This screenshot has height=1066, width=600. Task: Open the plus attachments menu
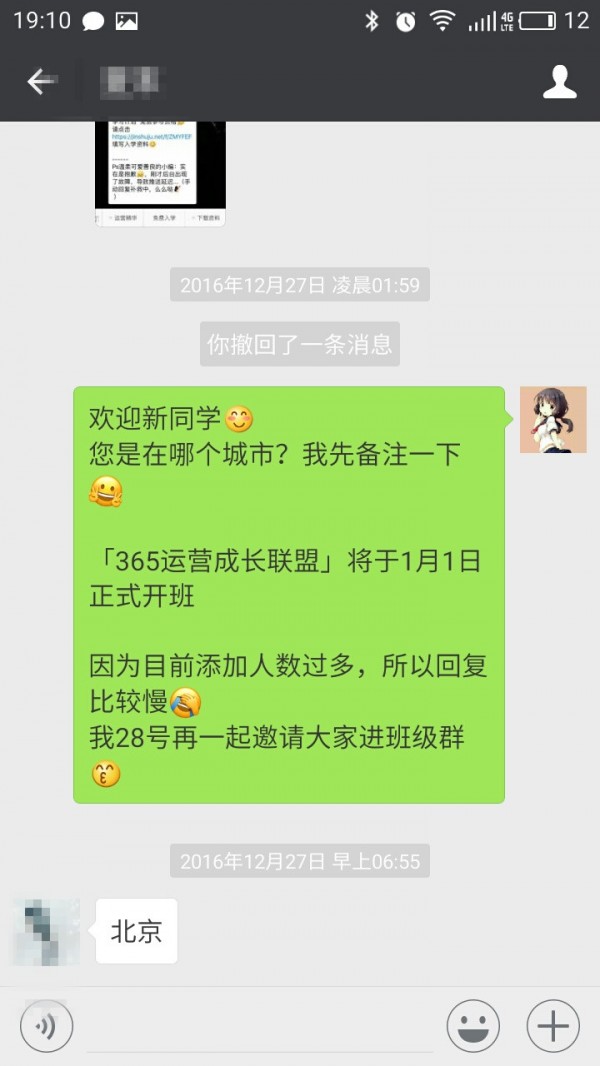[553, 1026]
